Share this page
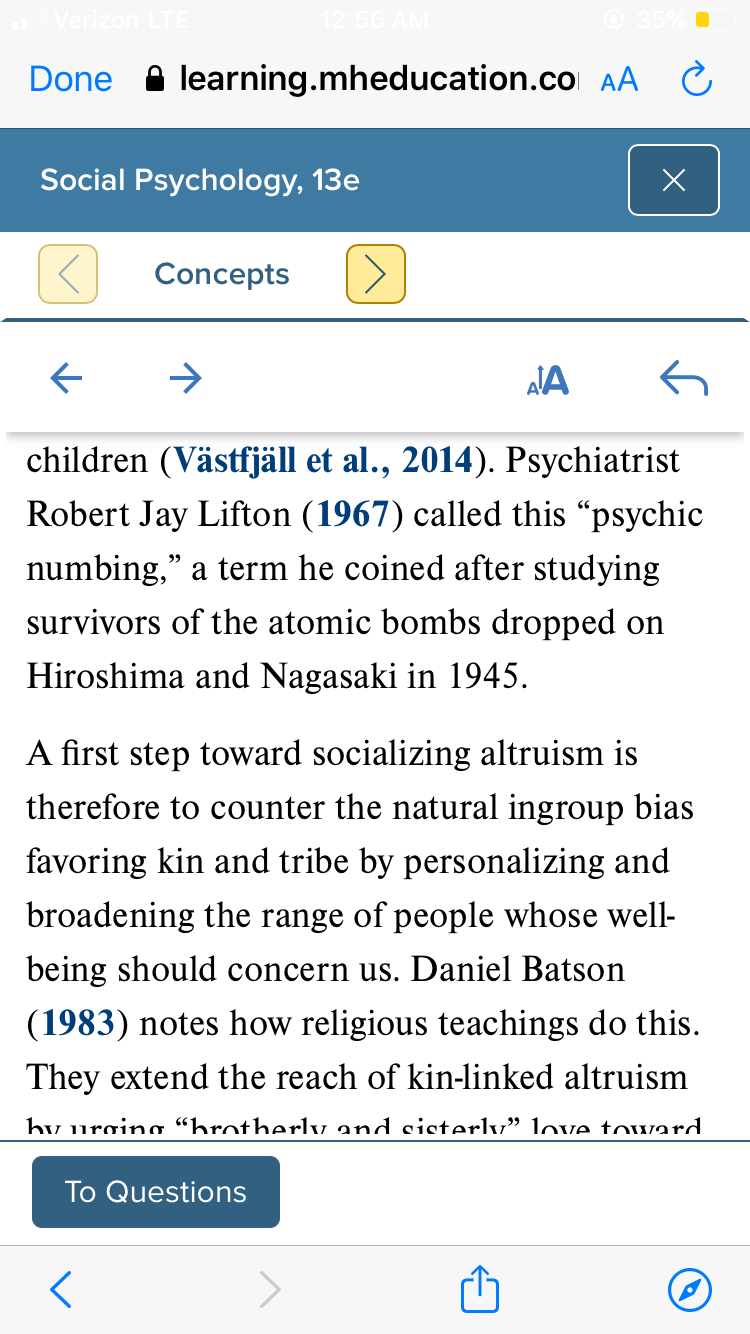Image resolution: width=750 pixels, height=1334 pixels. (479, 1289)
